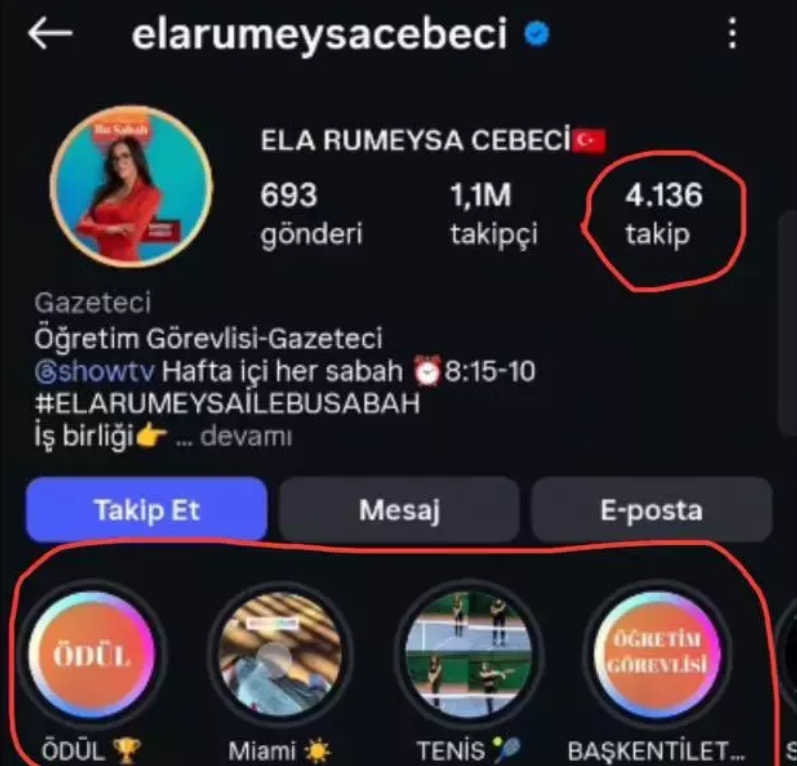Tap the E-posta button
This screenshot has height=766, width=797.
[651, 510]
